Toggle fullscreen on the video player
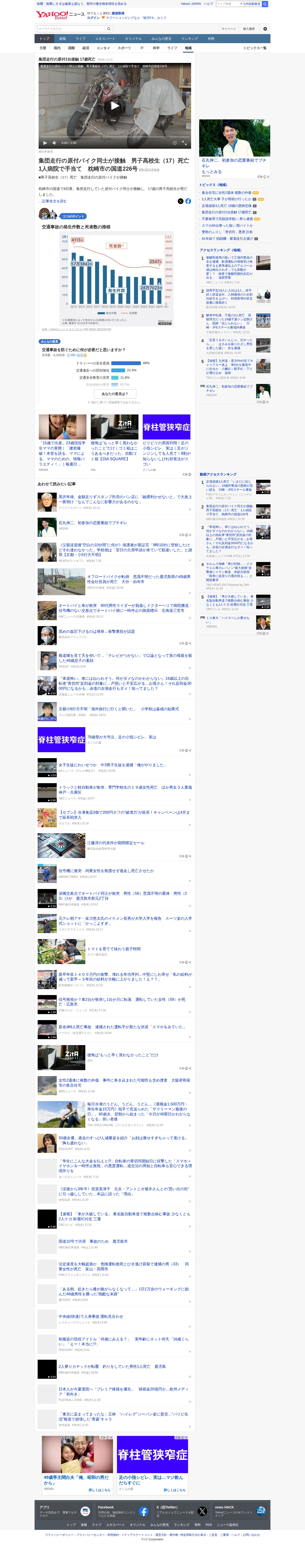 coord(185,143)
